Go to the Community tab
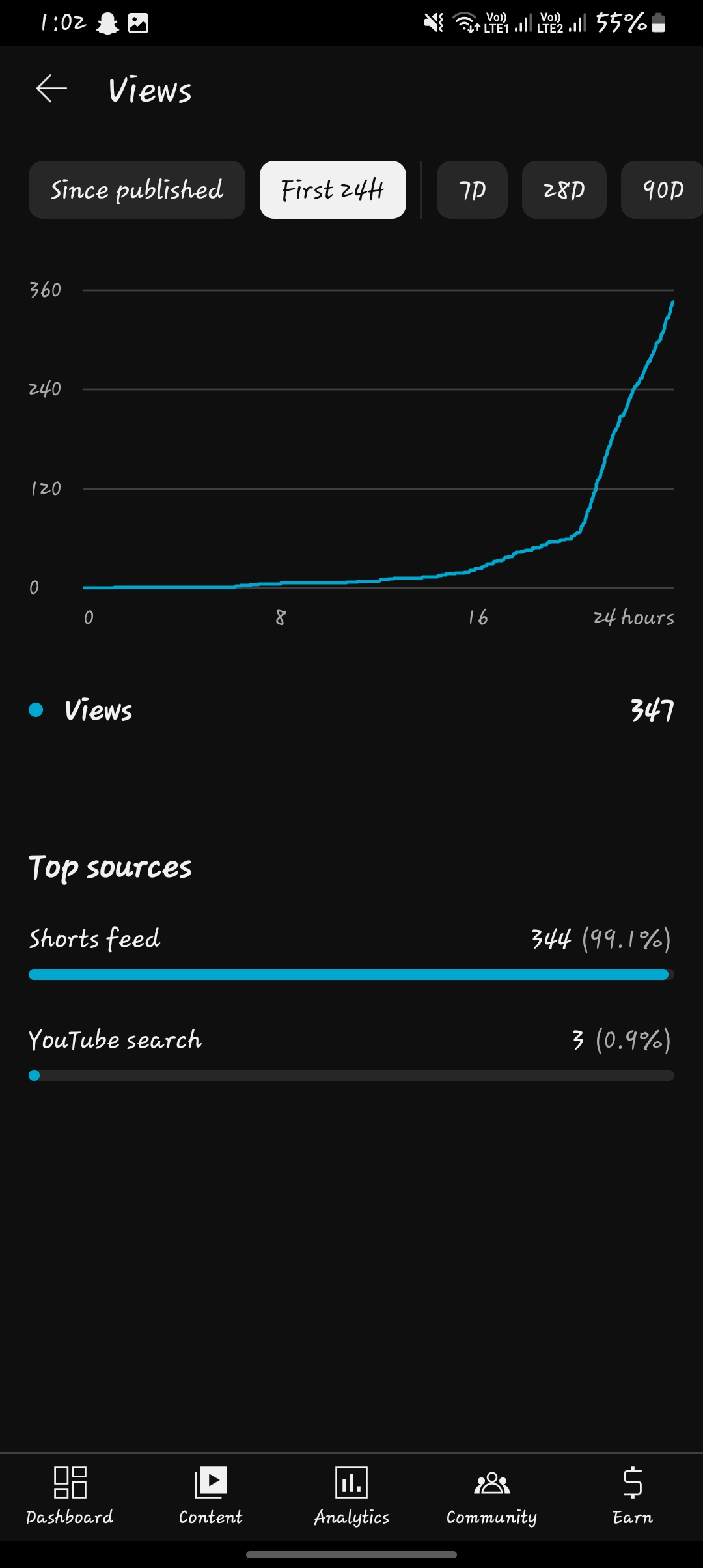This screenshot has height=1568, width=703. coord(492,1496)
